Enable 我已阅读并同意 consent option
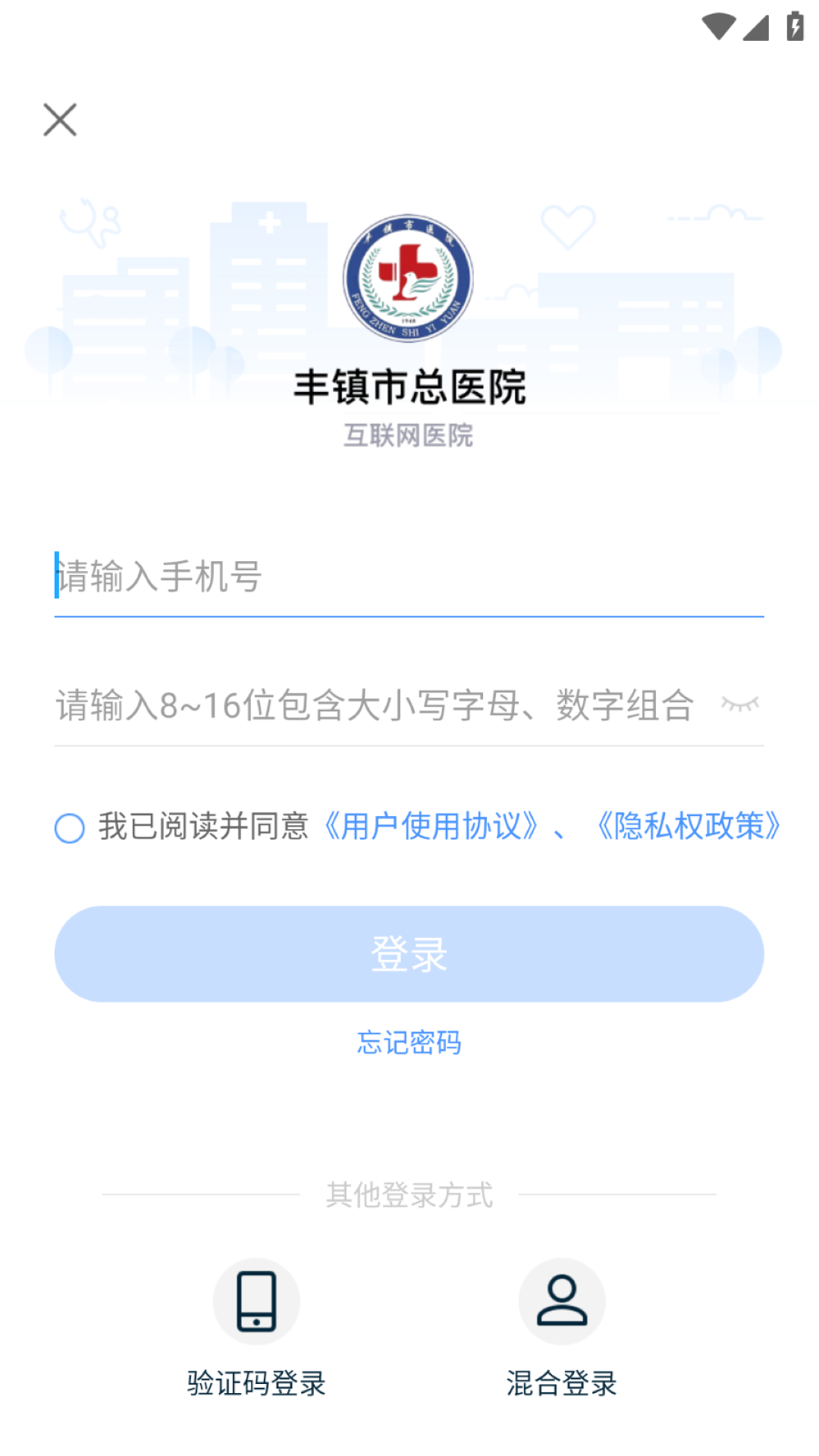819x1456 pixels. coord(205,828)
